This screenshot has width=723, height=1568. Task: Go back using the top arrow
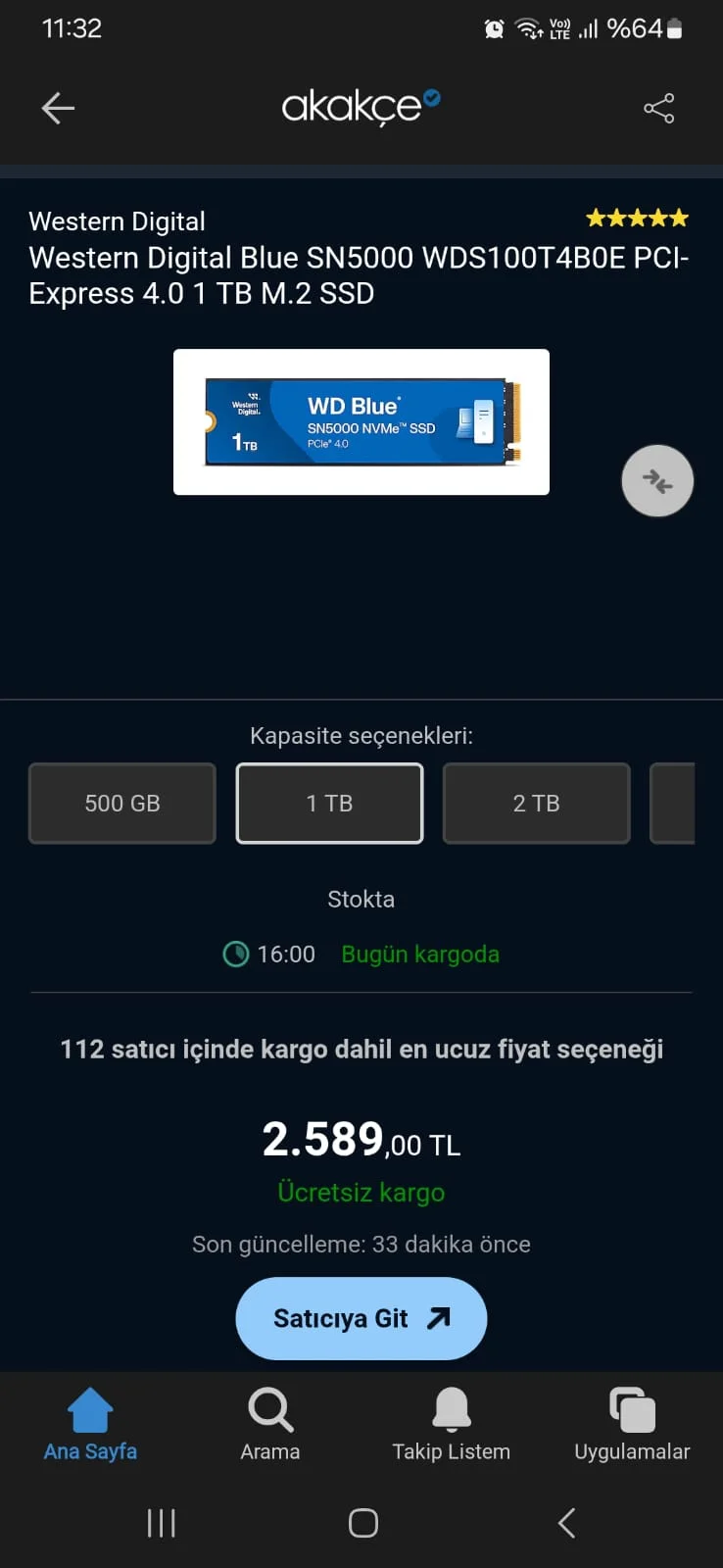(58, 108)
